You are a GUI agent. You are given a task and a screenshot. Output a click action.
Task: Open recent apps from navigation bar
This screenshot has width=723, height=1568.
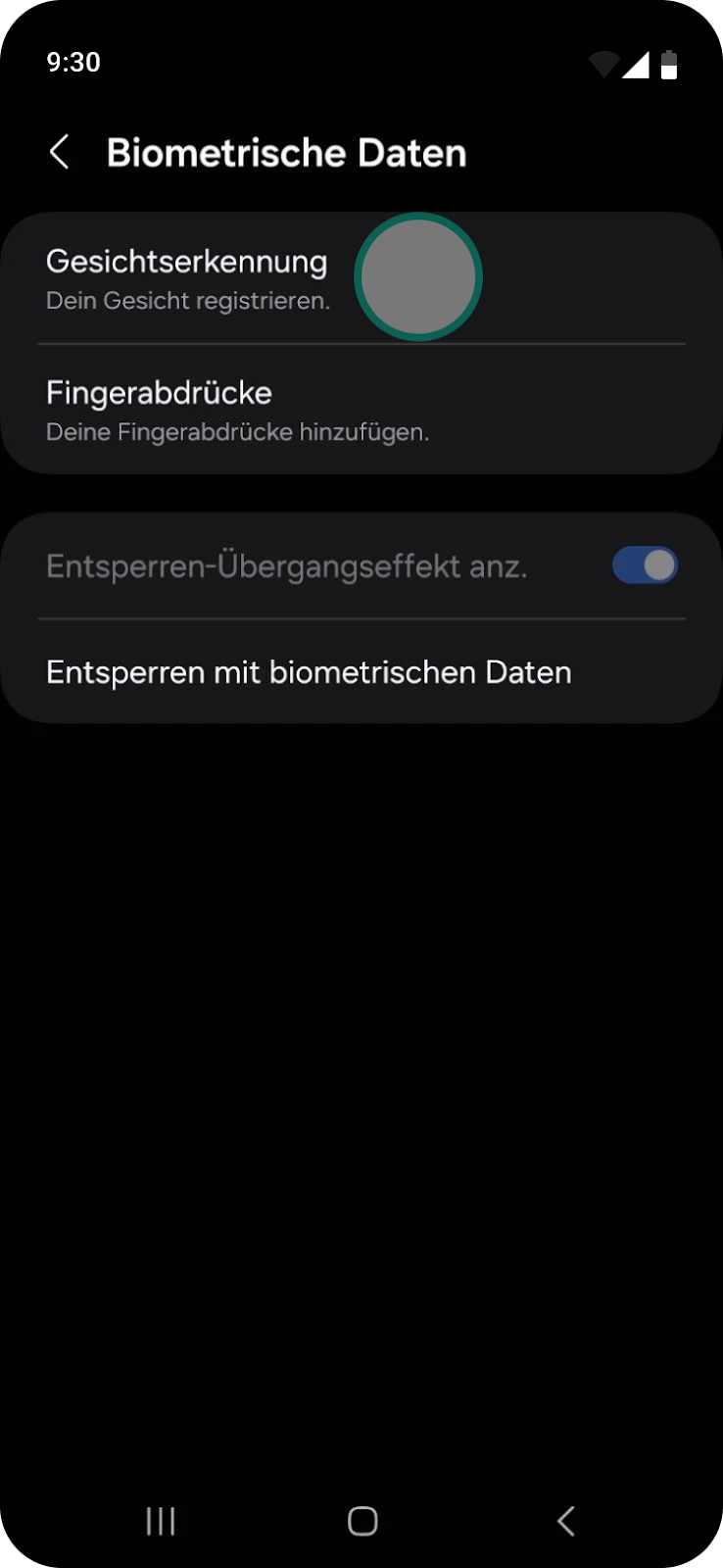[161, 1520]
